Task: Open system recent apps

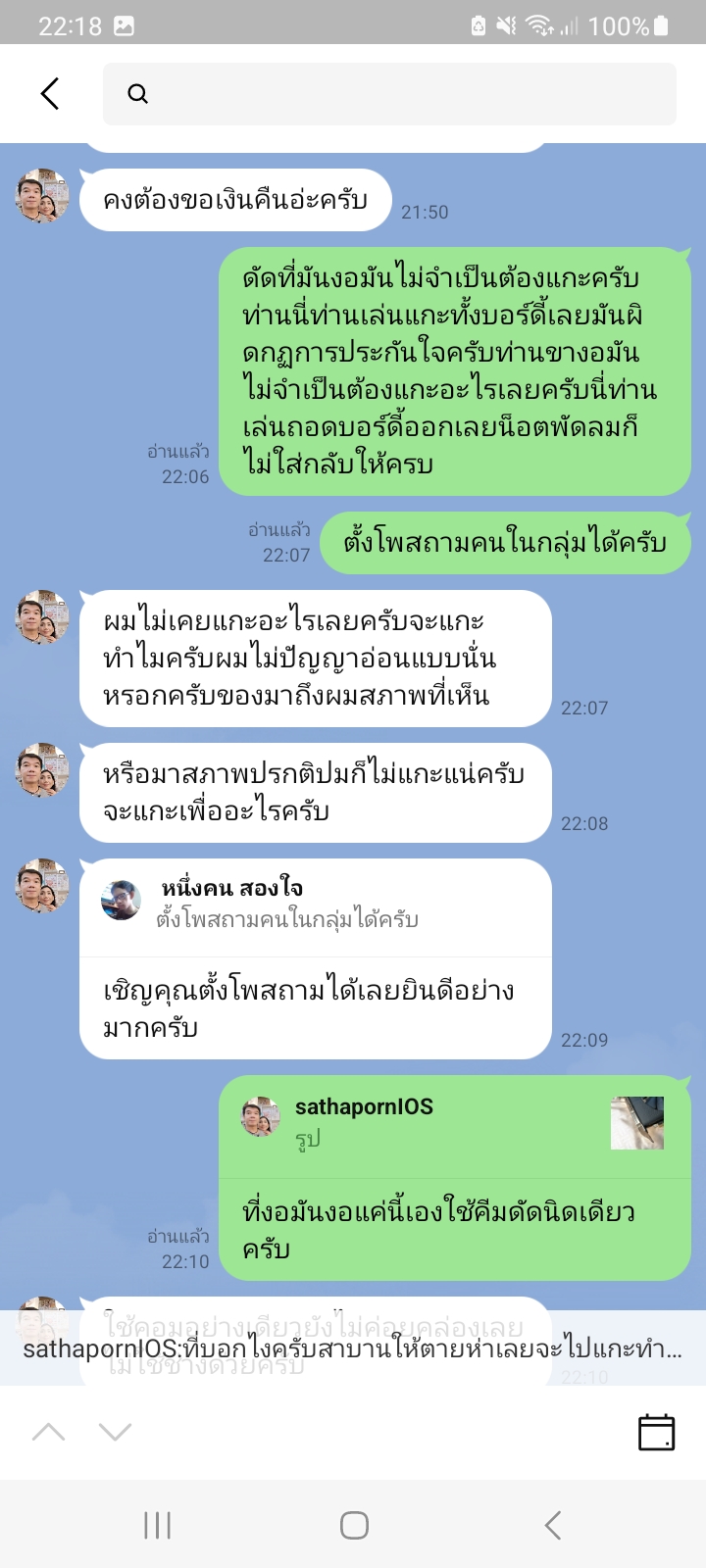Action: 157,1525
